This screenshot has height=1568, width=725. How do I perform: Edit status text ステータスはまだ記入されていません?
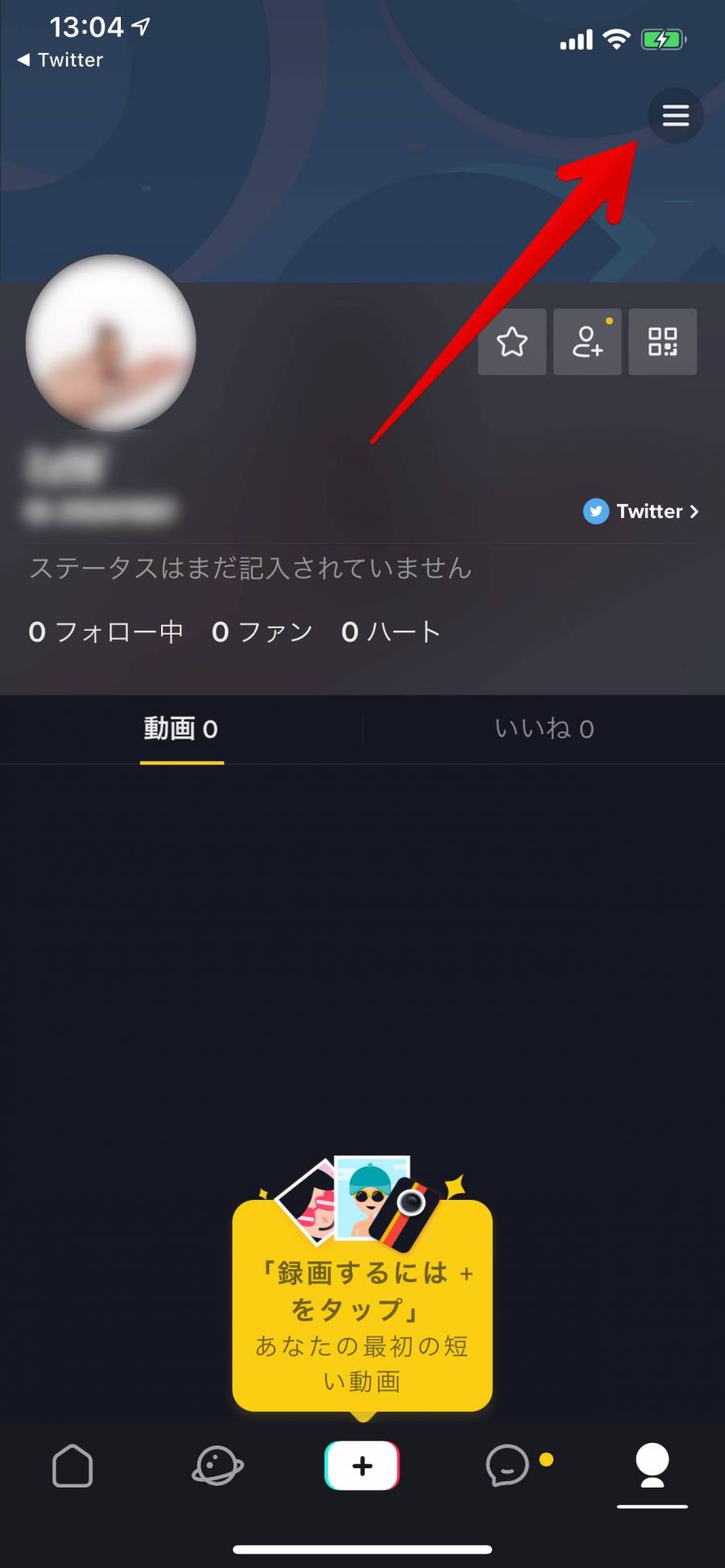(251, 568)
